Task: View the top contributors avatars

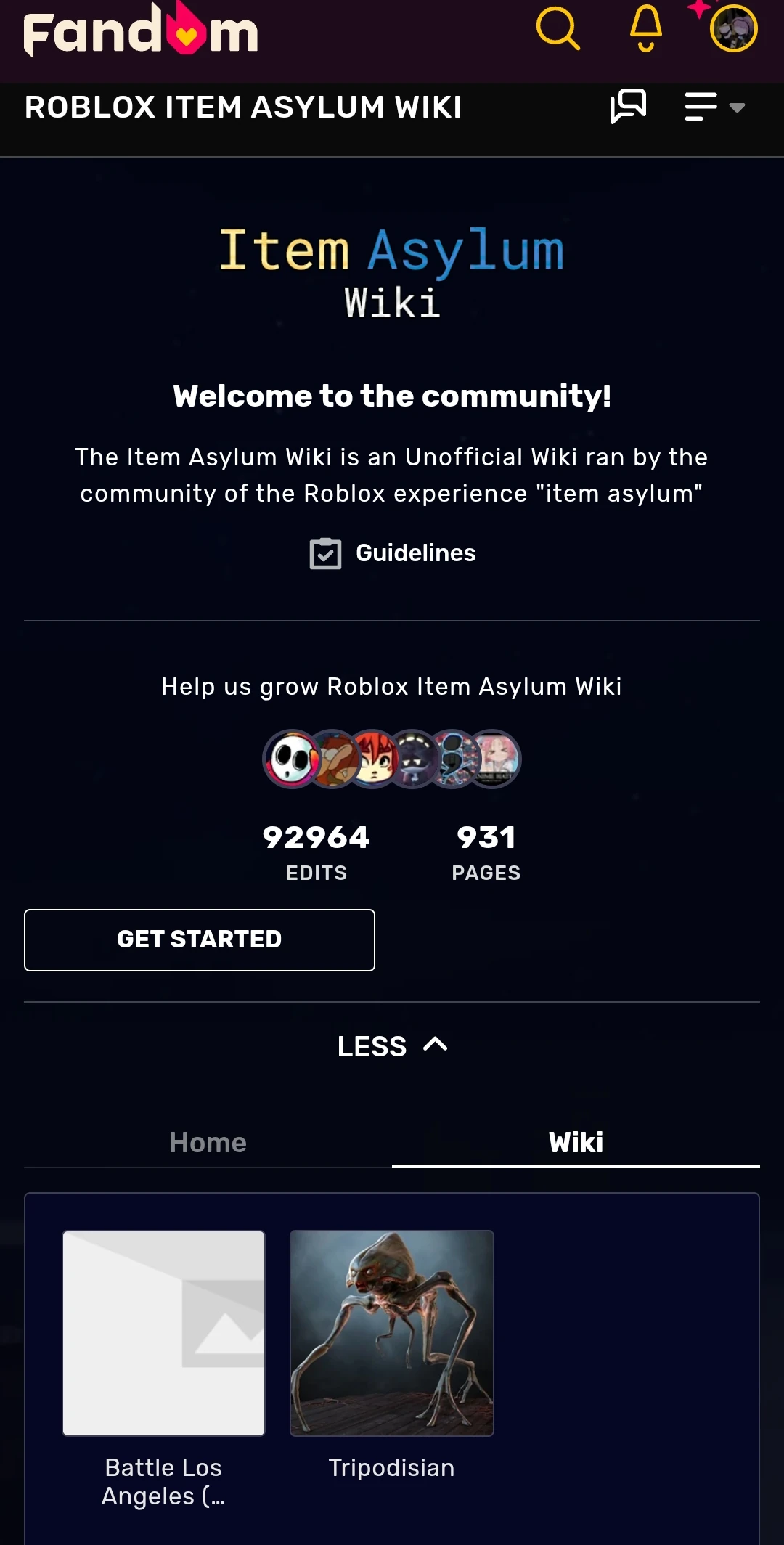Action: [x=392, y=759]
